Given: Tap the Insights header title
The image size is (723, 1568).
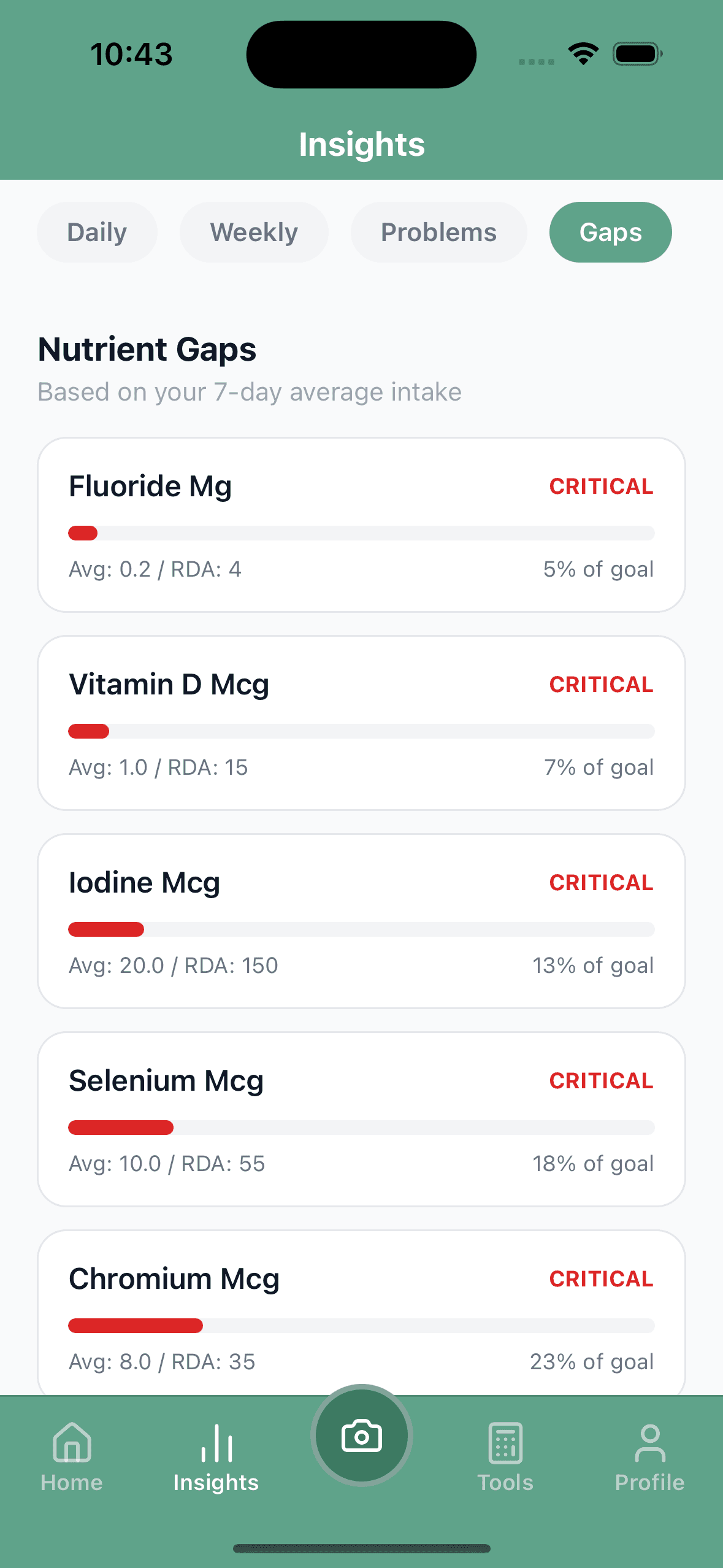Looking at the screenshot, I should [x=361, y=145].
